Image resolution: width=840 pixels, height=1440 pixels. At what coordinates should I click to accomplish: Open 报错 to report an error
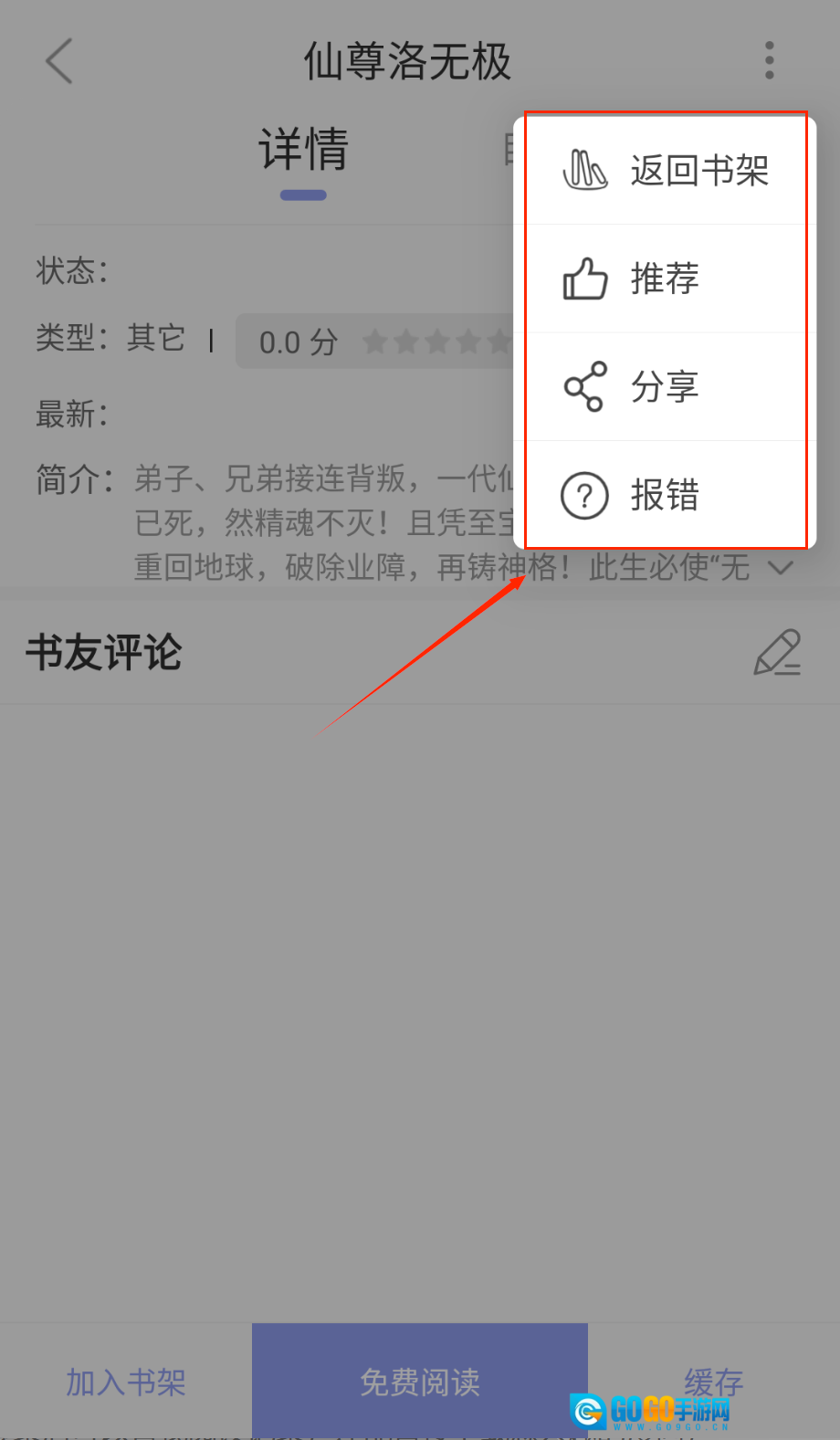[667, 495]
